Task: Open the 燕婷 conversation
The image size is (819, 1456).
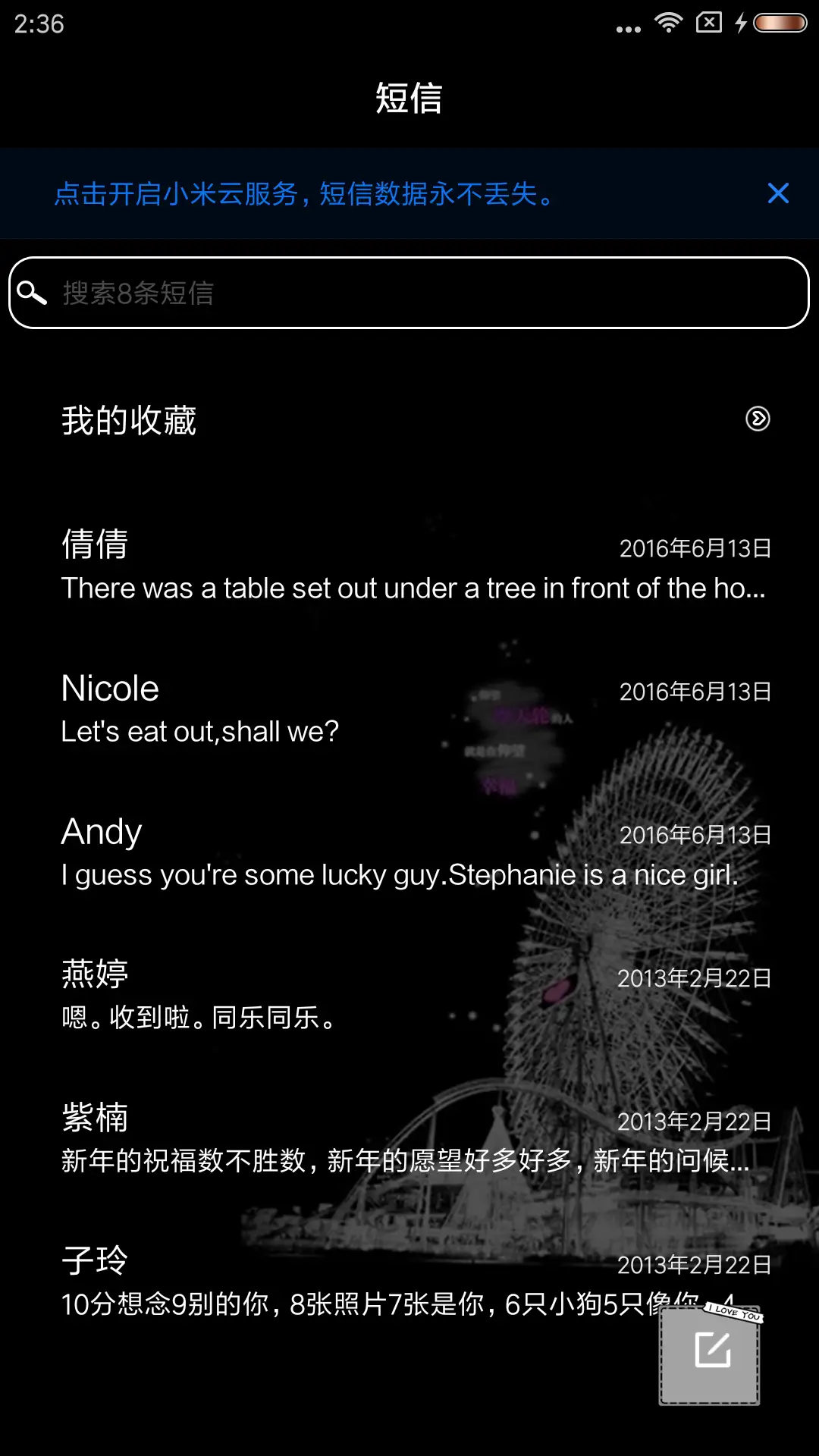Action: pyautogui.click(x=409, y=993)
